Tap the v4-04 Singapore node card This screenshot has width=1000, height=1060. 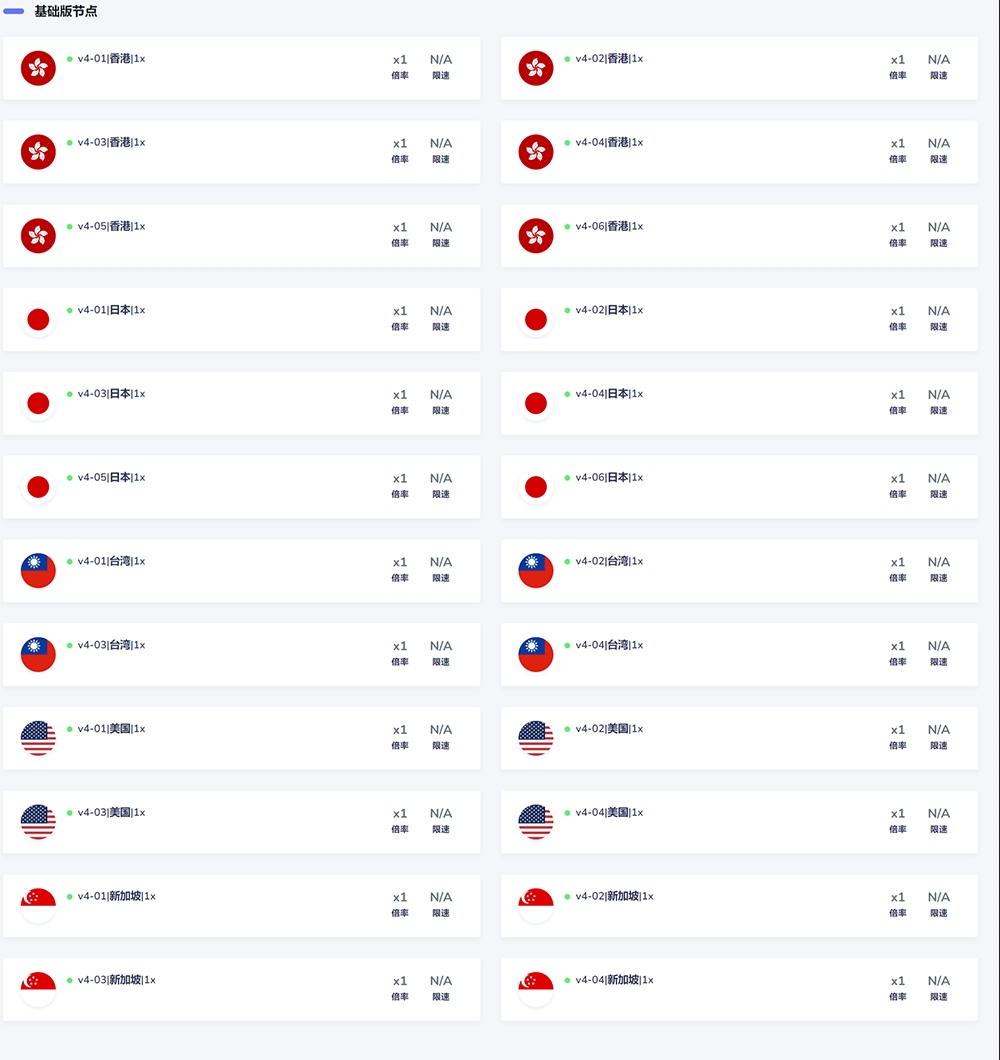coord(739,990)
